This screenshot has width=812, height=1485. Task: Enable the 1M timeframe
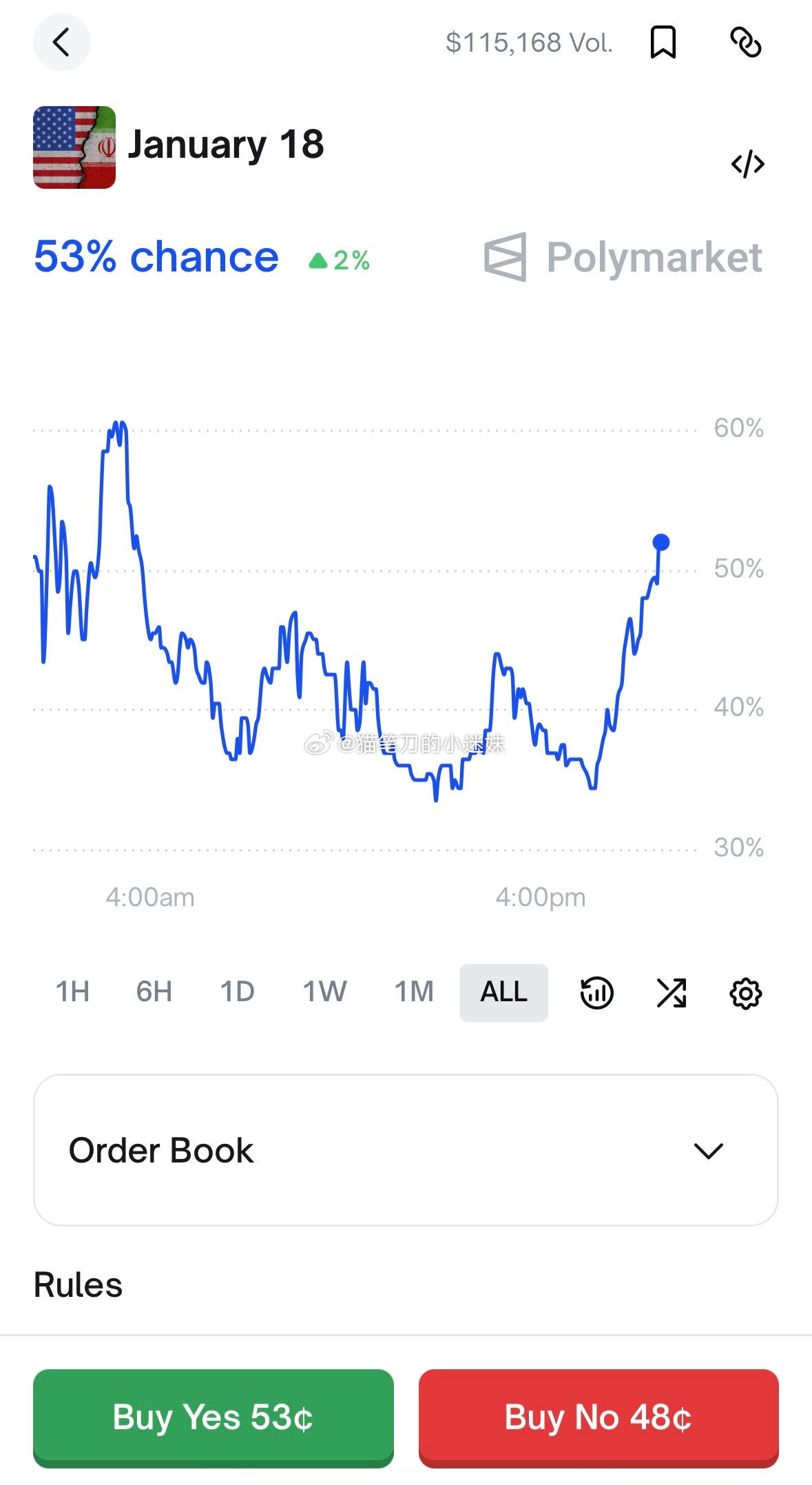click(412, 992)
